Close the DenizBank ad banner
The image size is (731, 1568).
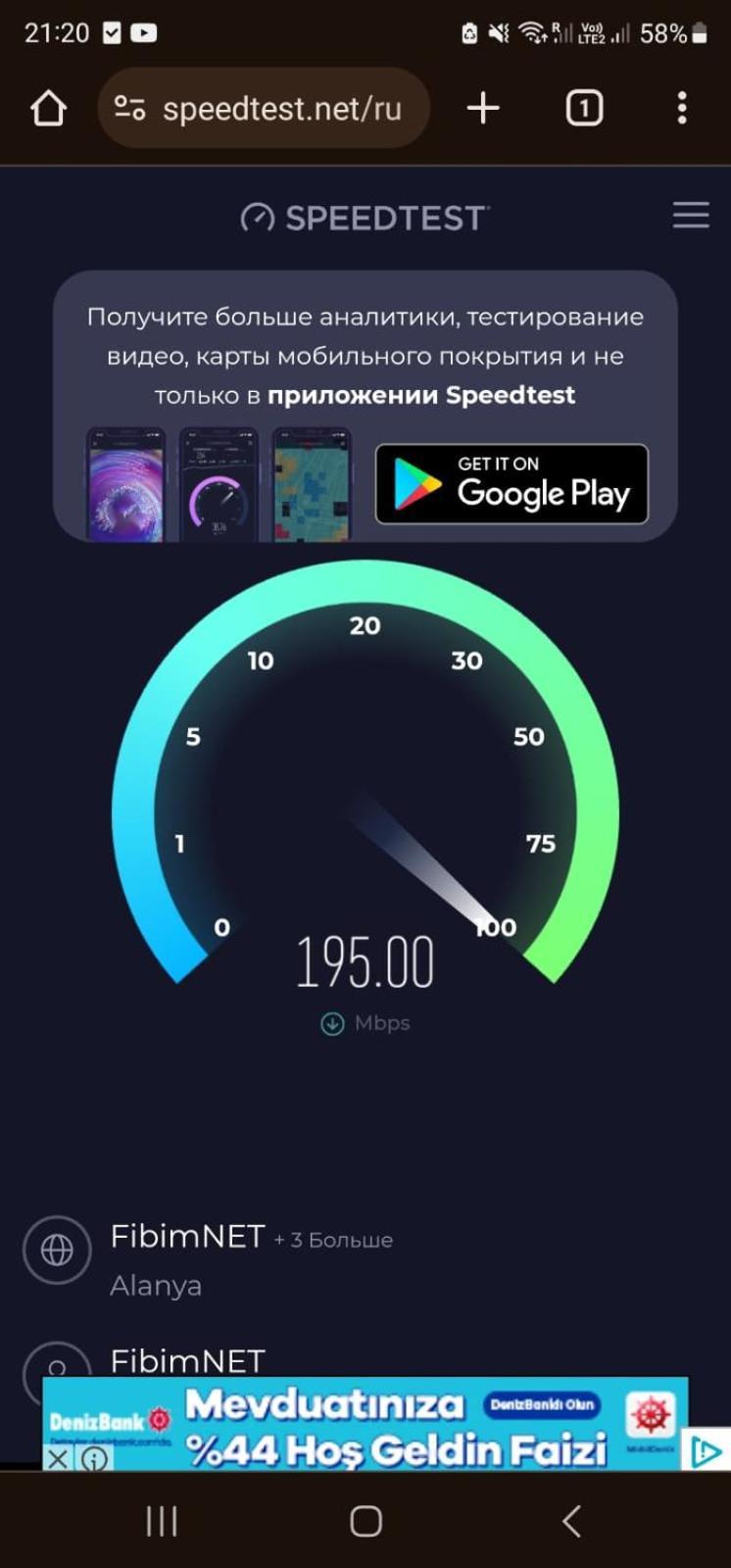pos(58,1459)
